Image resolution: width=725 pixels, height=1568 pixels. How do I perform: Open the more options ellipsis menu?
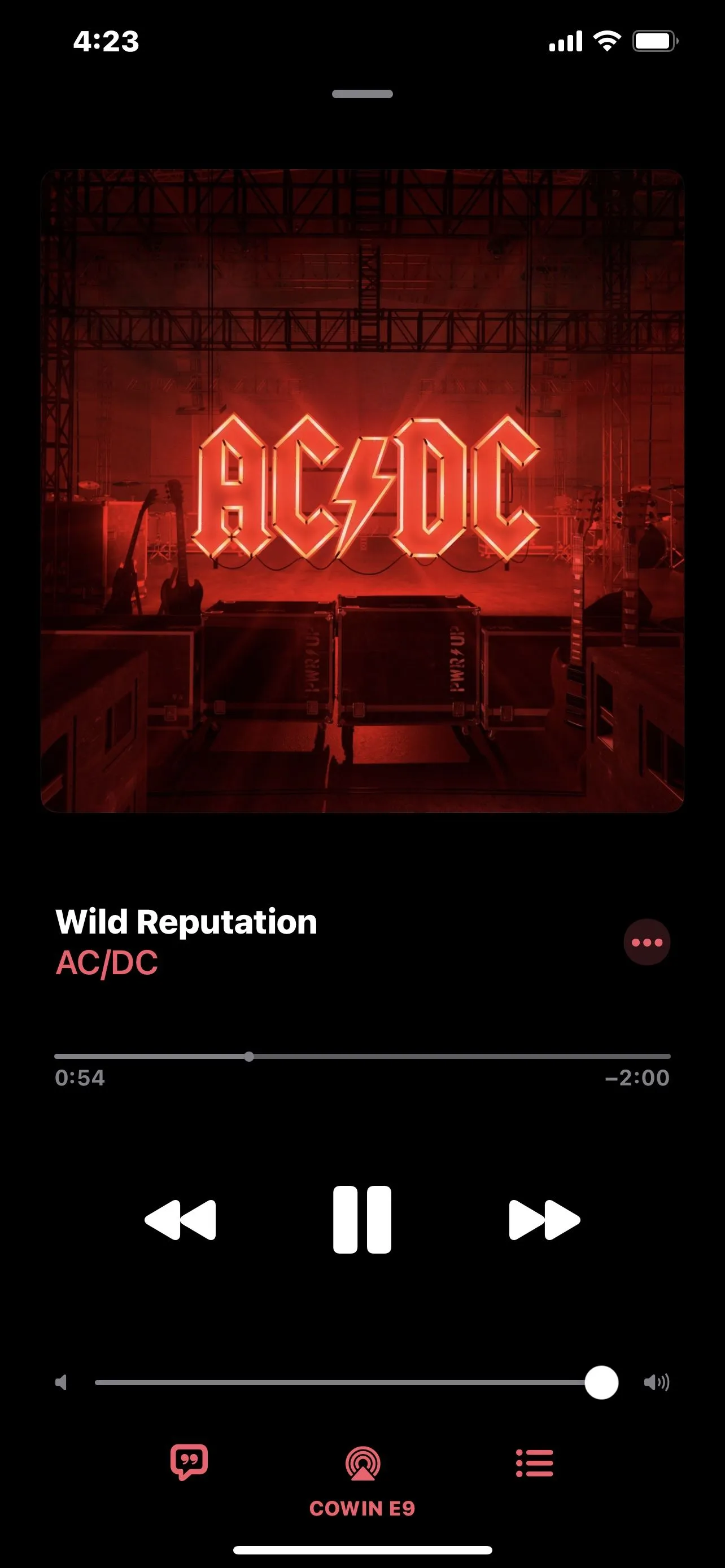647,942
